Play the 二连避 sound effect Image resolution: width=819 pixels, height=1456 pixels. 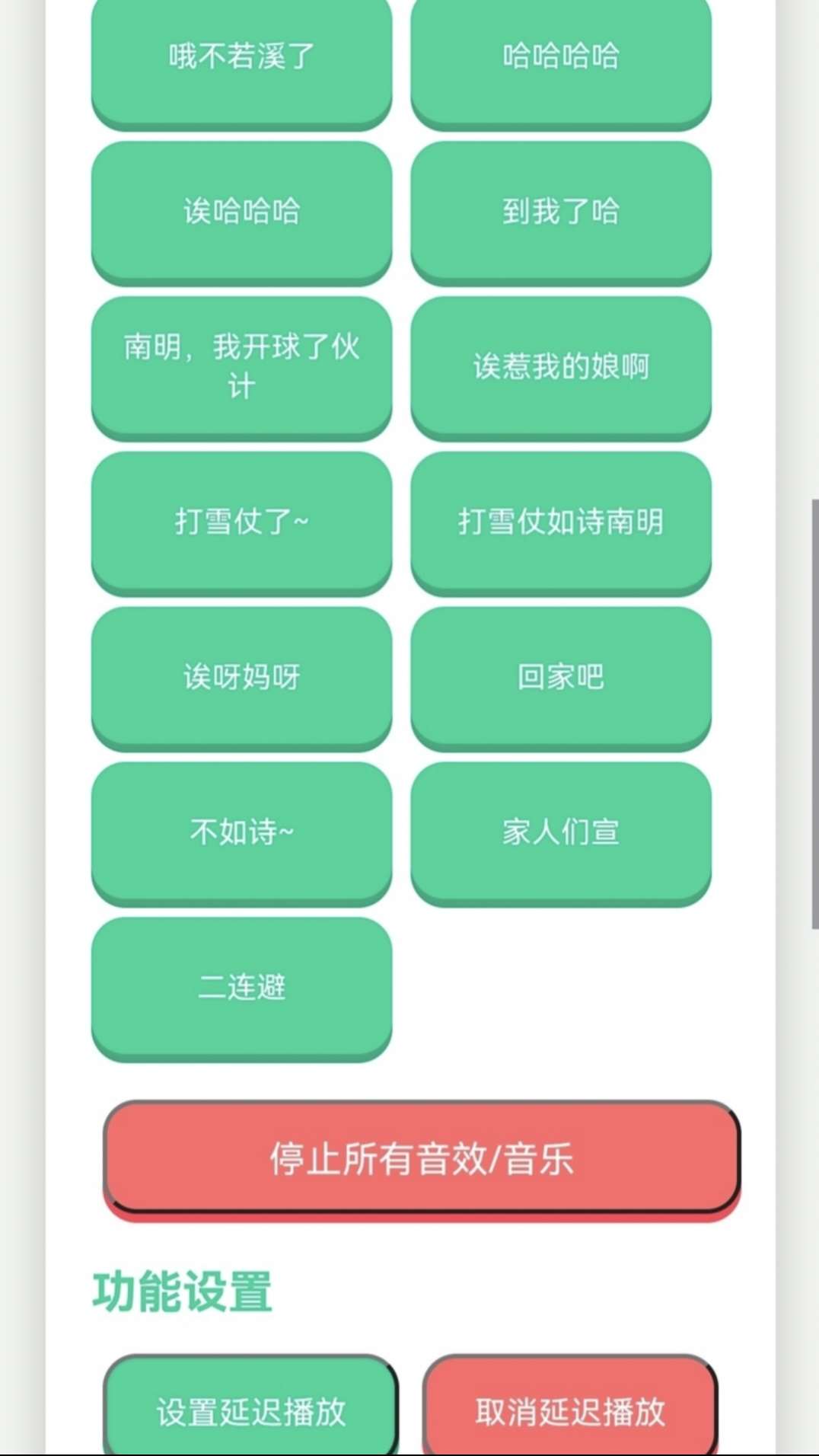point(241,988)
